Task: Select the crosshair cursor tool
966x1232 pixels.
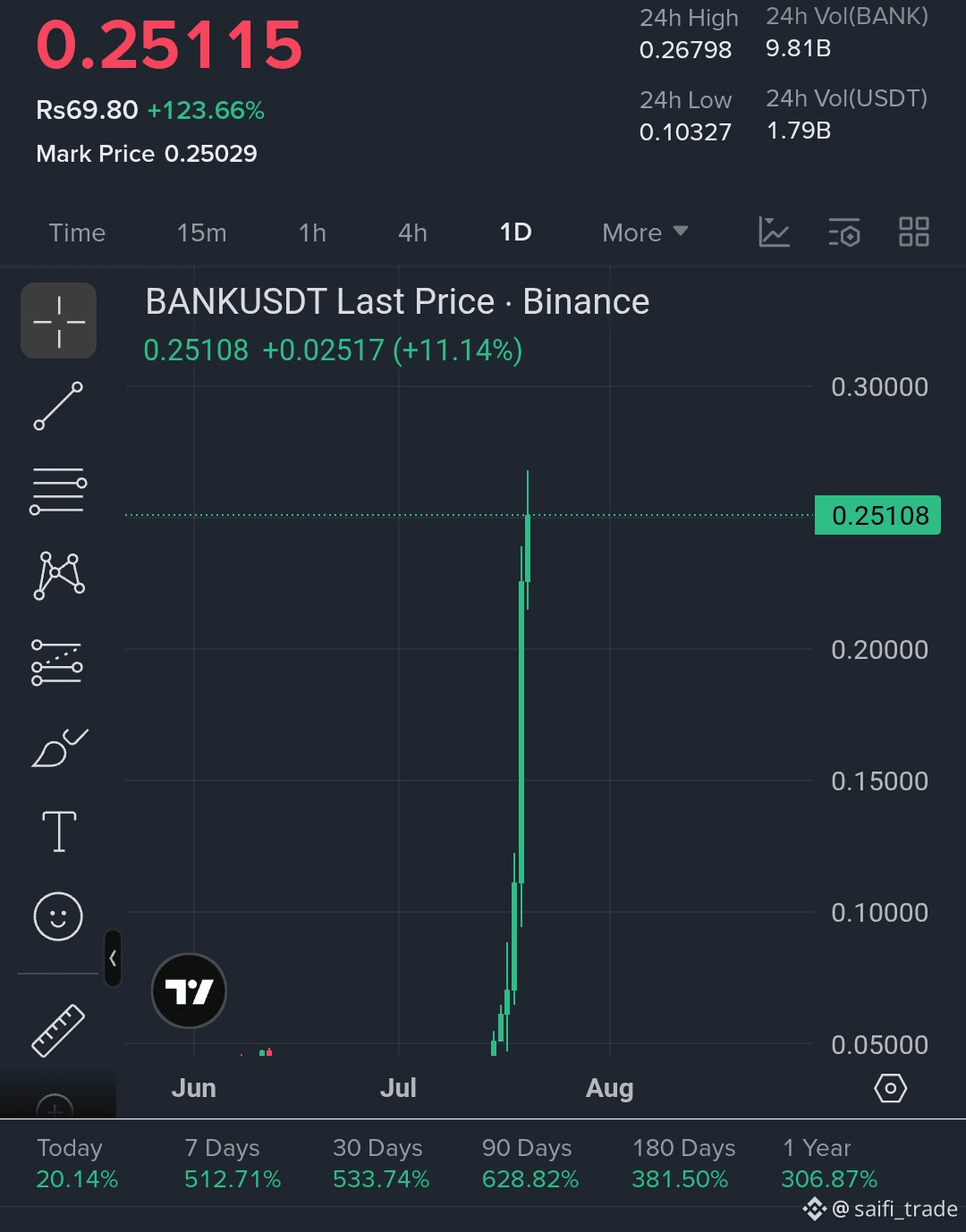Action: coord(59,321)
